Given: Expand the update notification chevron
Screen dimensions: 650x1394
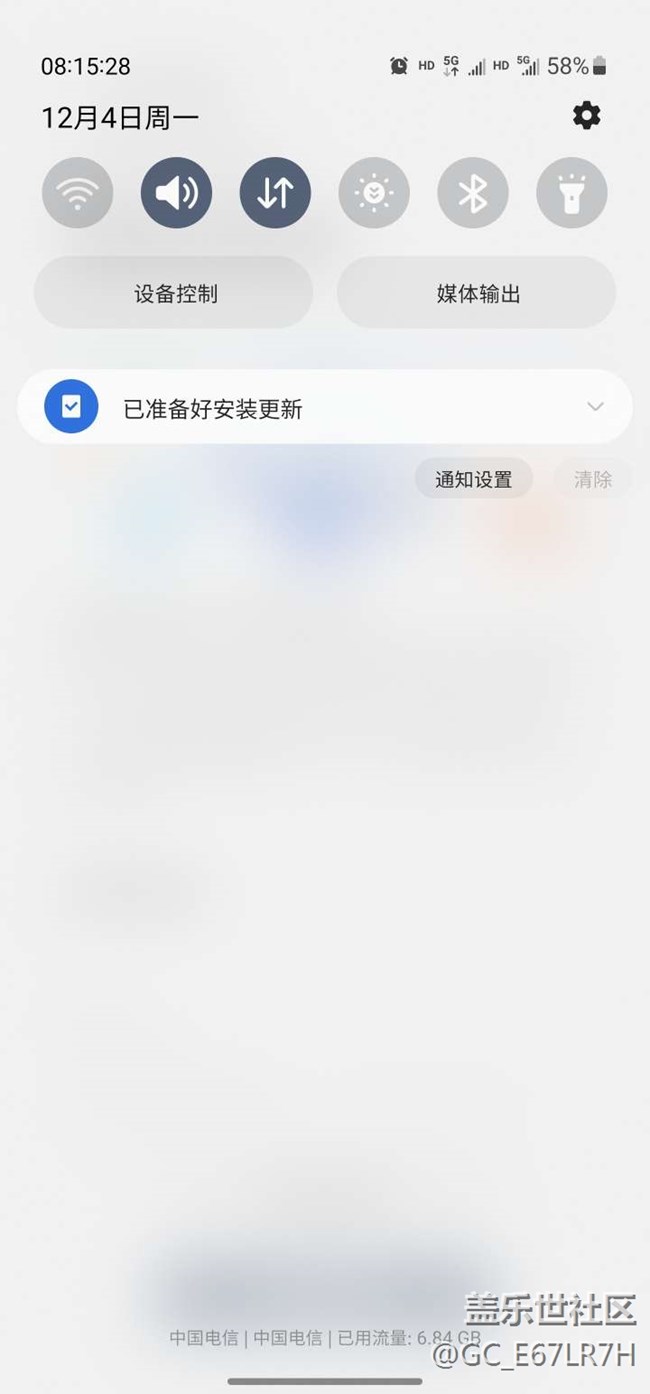Looking at the screenshot, I should pos(595,407).
